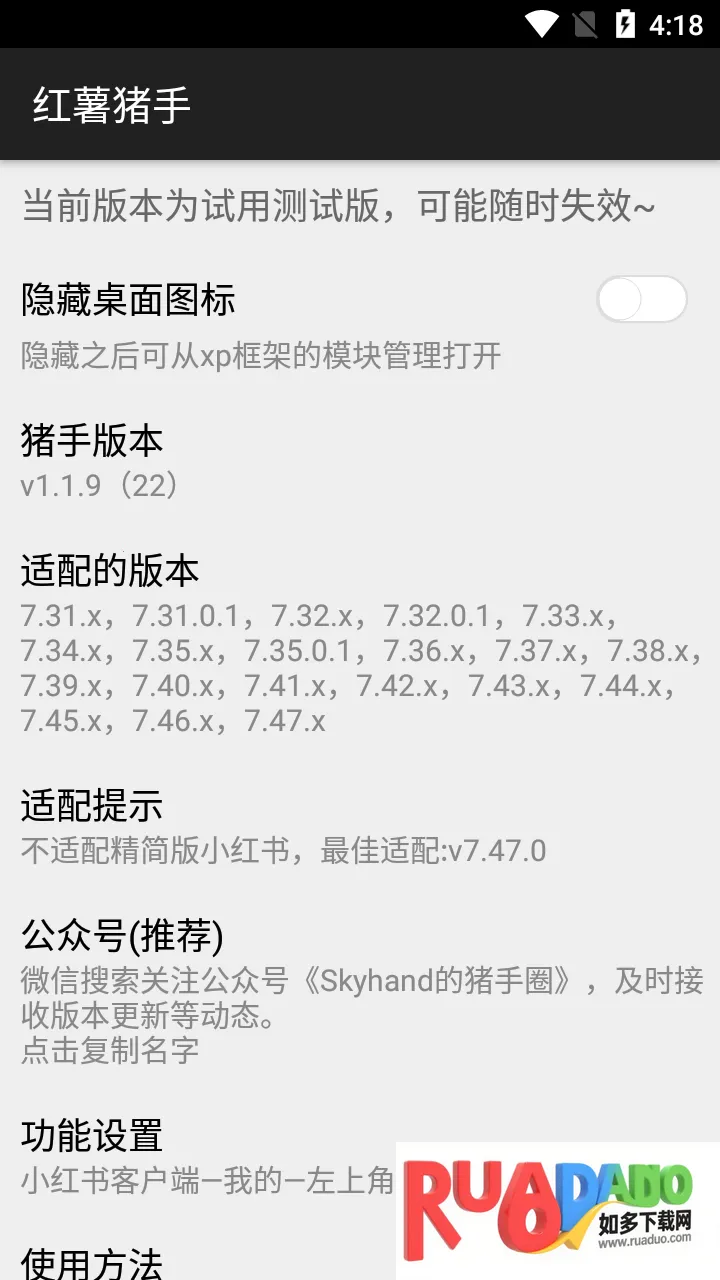
Task: Open the 适配的版本 row
Action: pos(360,645)
